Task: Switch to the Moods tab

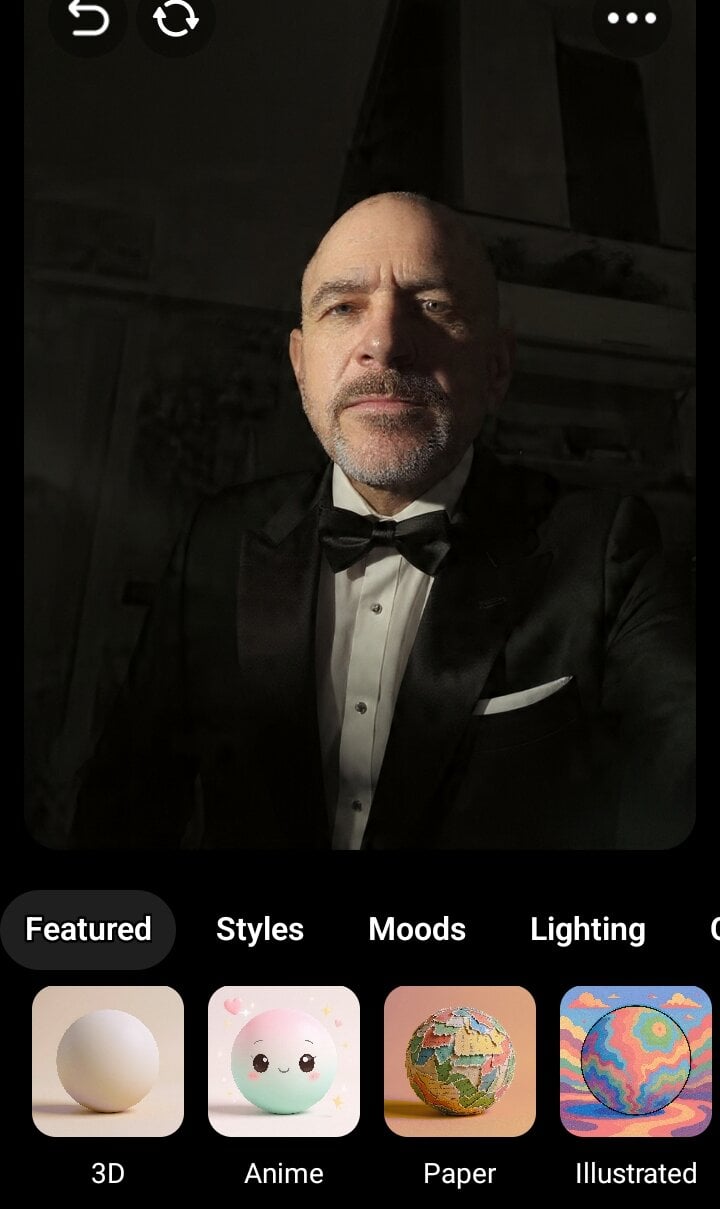Action: click(417, 929)
